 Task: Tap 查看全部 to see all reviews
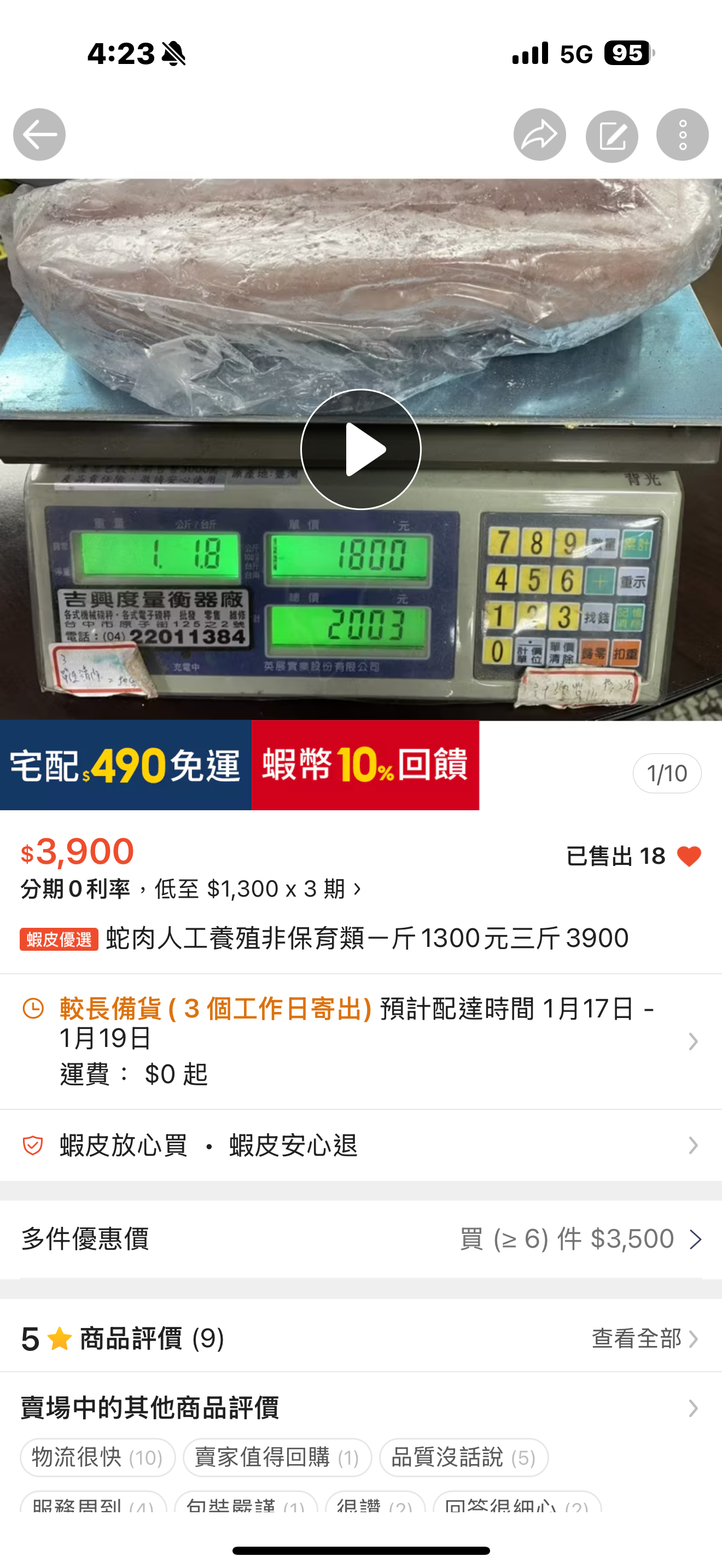pos(644,1338)
